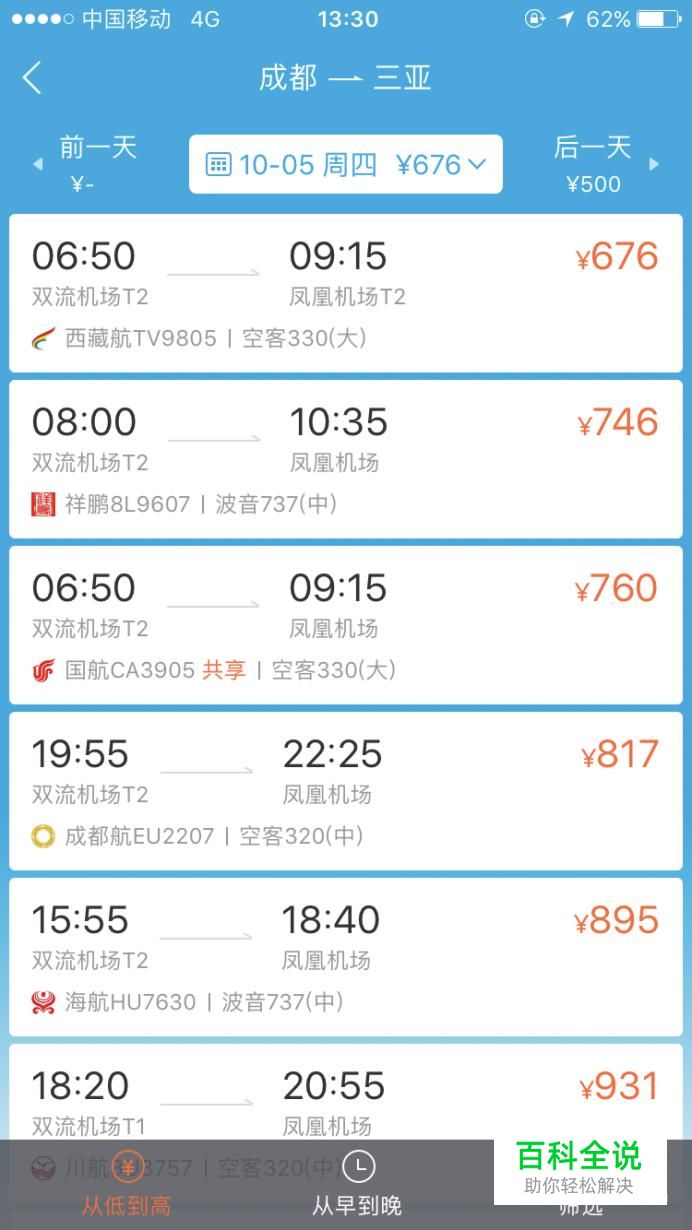The height and width of the screenshot is (1230, 692).
Task: Choose the 成都航EU2207 flight at ¥817
Action: (x=346, y=791)
